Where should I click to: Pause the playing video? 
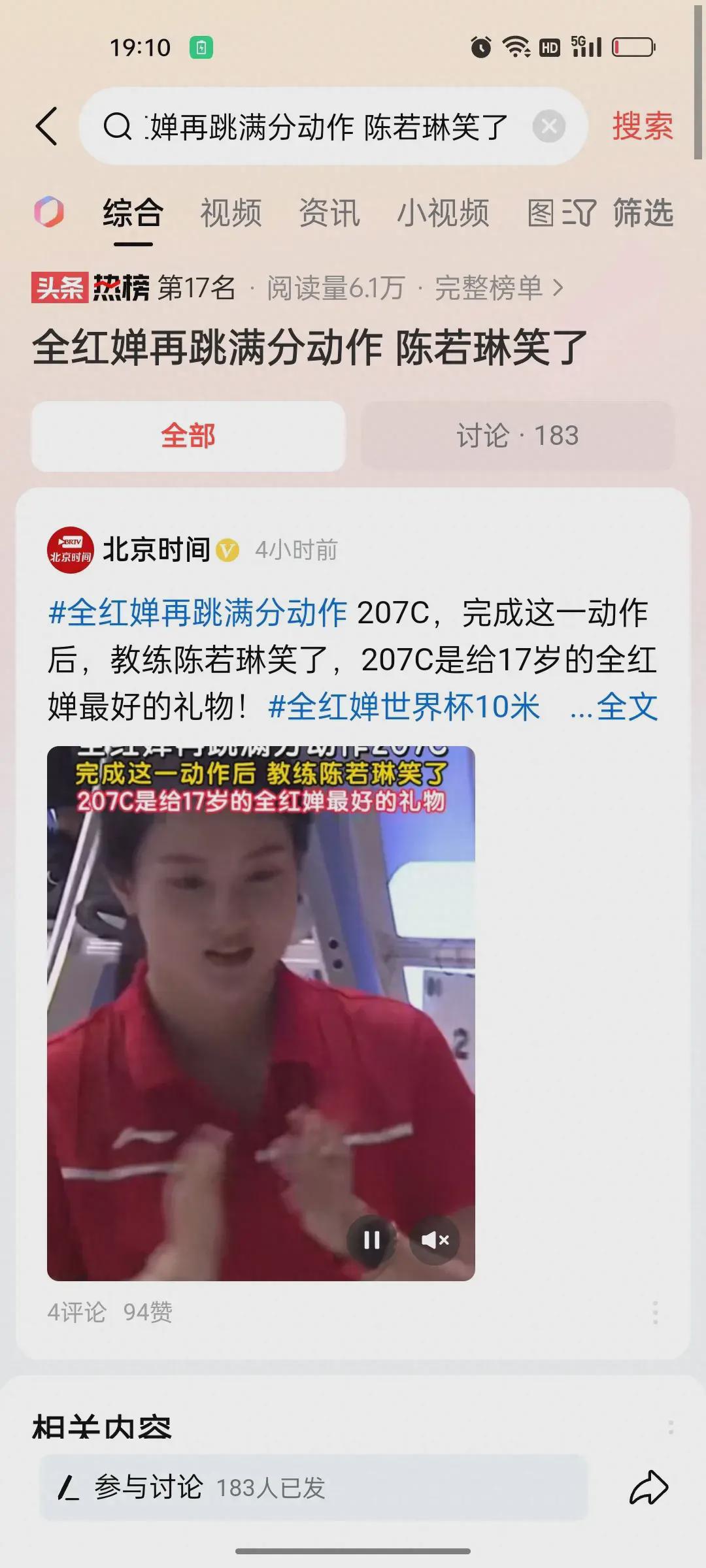[371, 1239]
